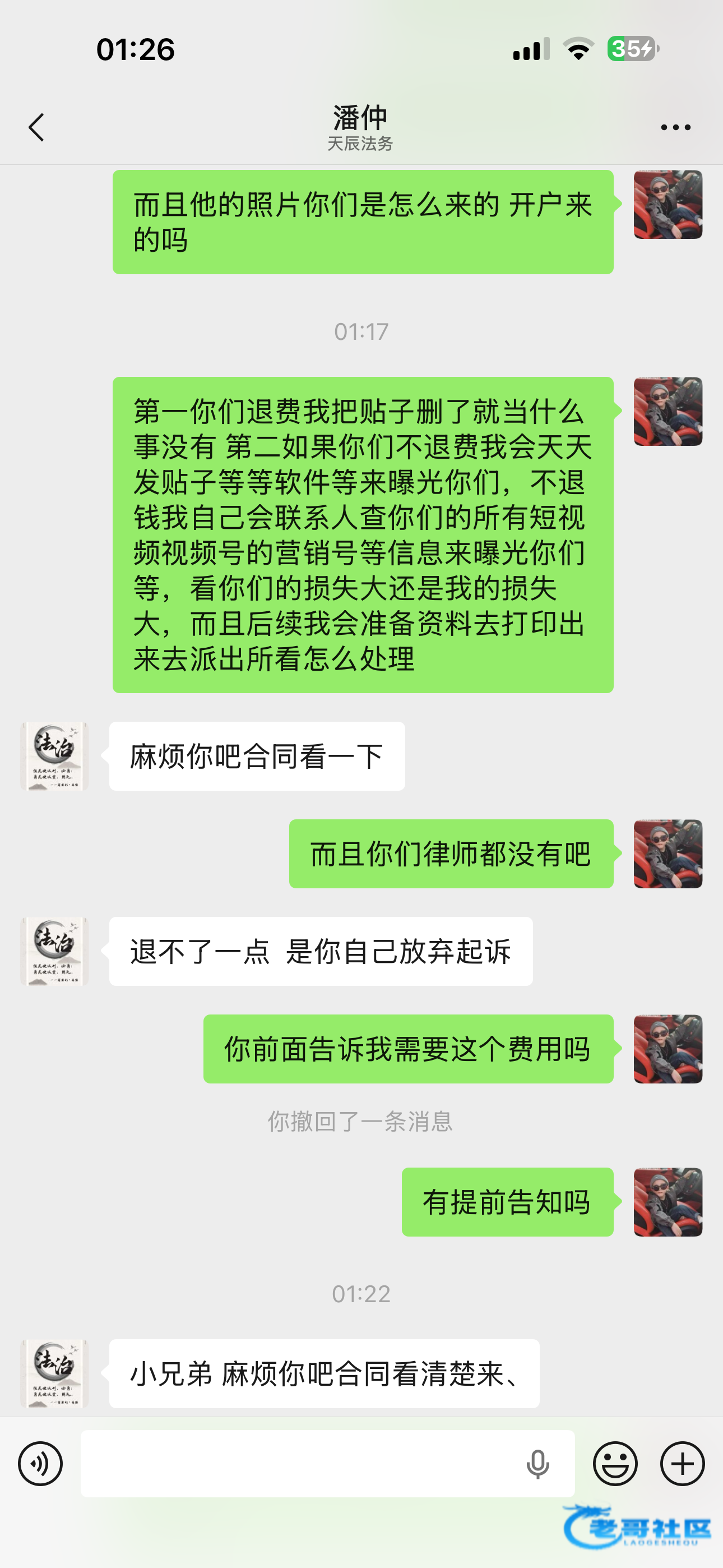Open the plus attachment menu
Viewport: 723px width, 1568px height.
pos(682,1463)
